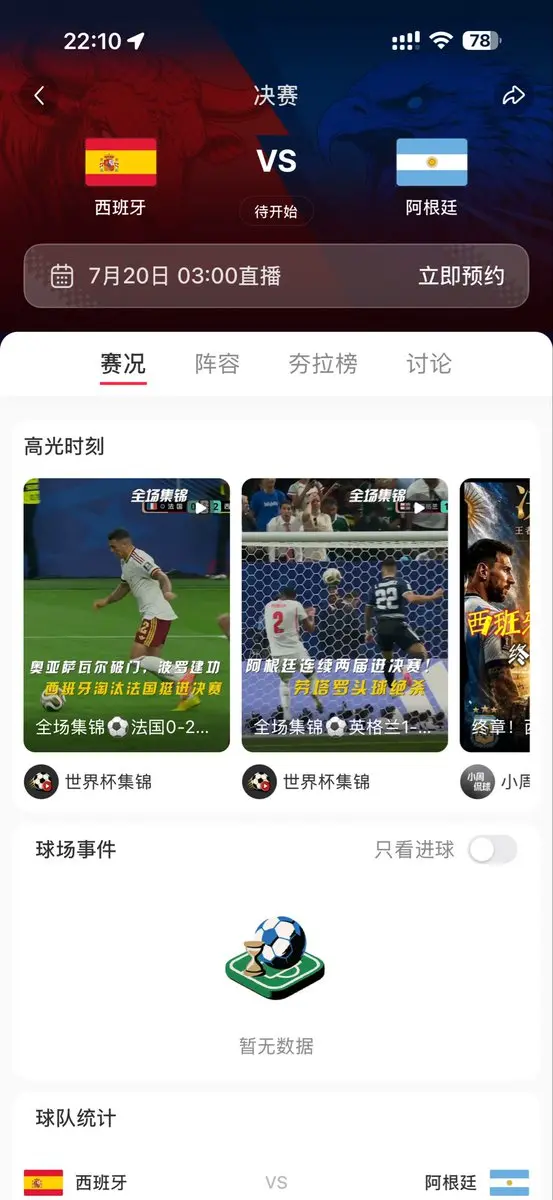Select the 赛况 tab
Image resolution: width=553 pixels, height=1200 pixels.
tap(123, 364)
